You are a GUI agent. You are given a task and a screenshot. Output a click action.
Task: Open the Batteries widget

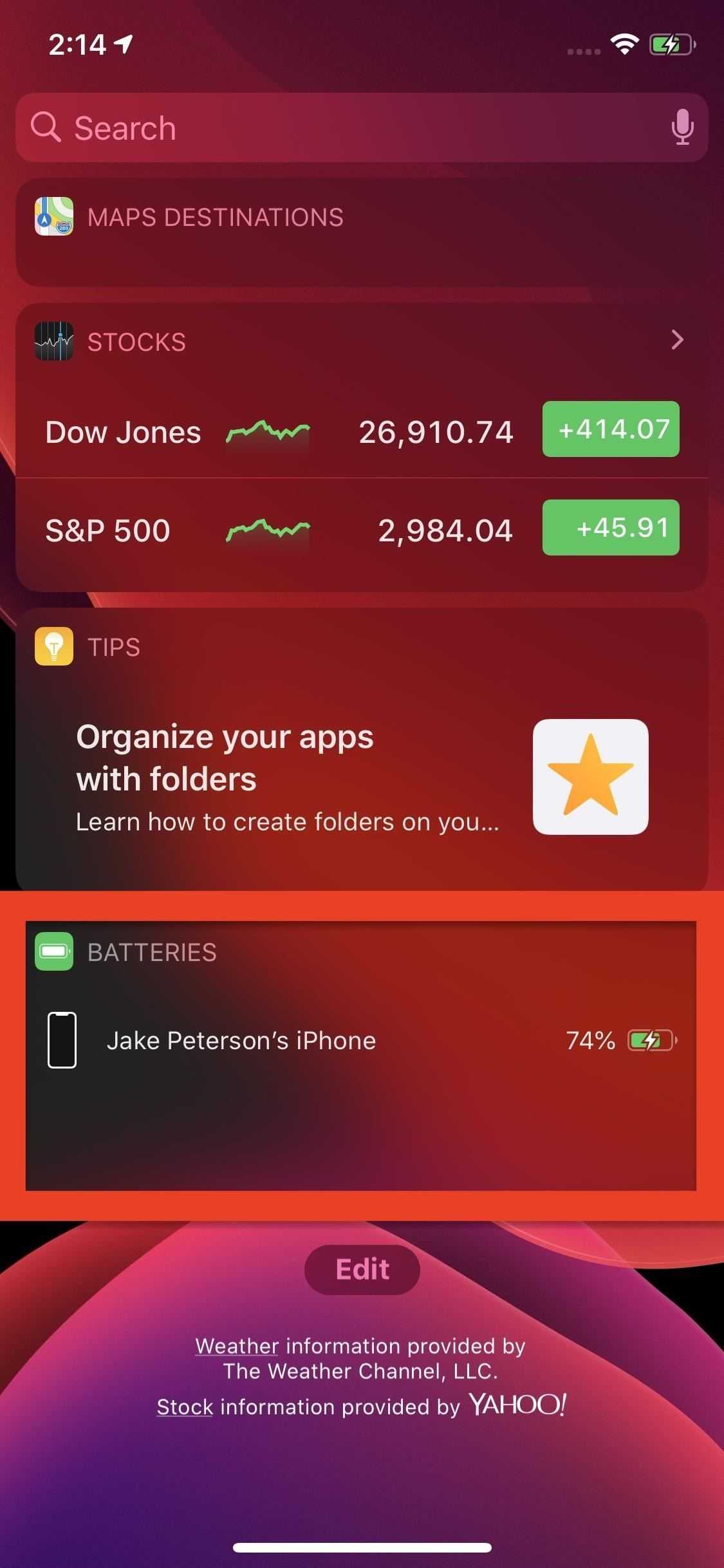[x=360, y=1040]
